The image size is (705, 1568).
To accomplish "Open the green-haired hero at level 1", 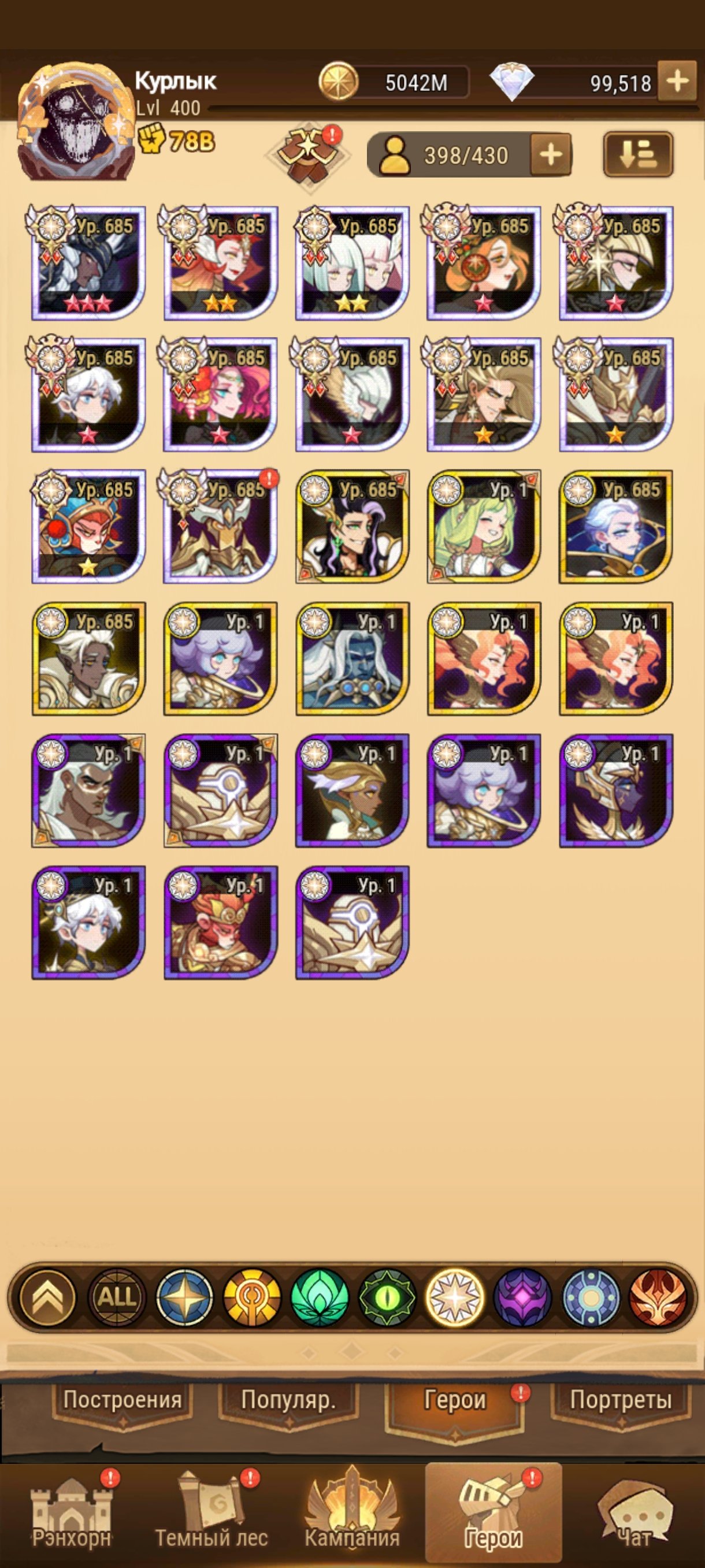I will (x=484, y=527).
